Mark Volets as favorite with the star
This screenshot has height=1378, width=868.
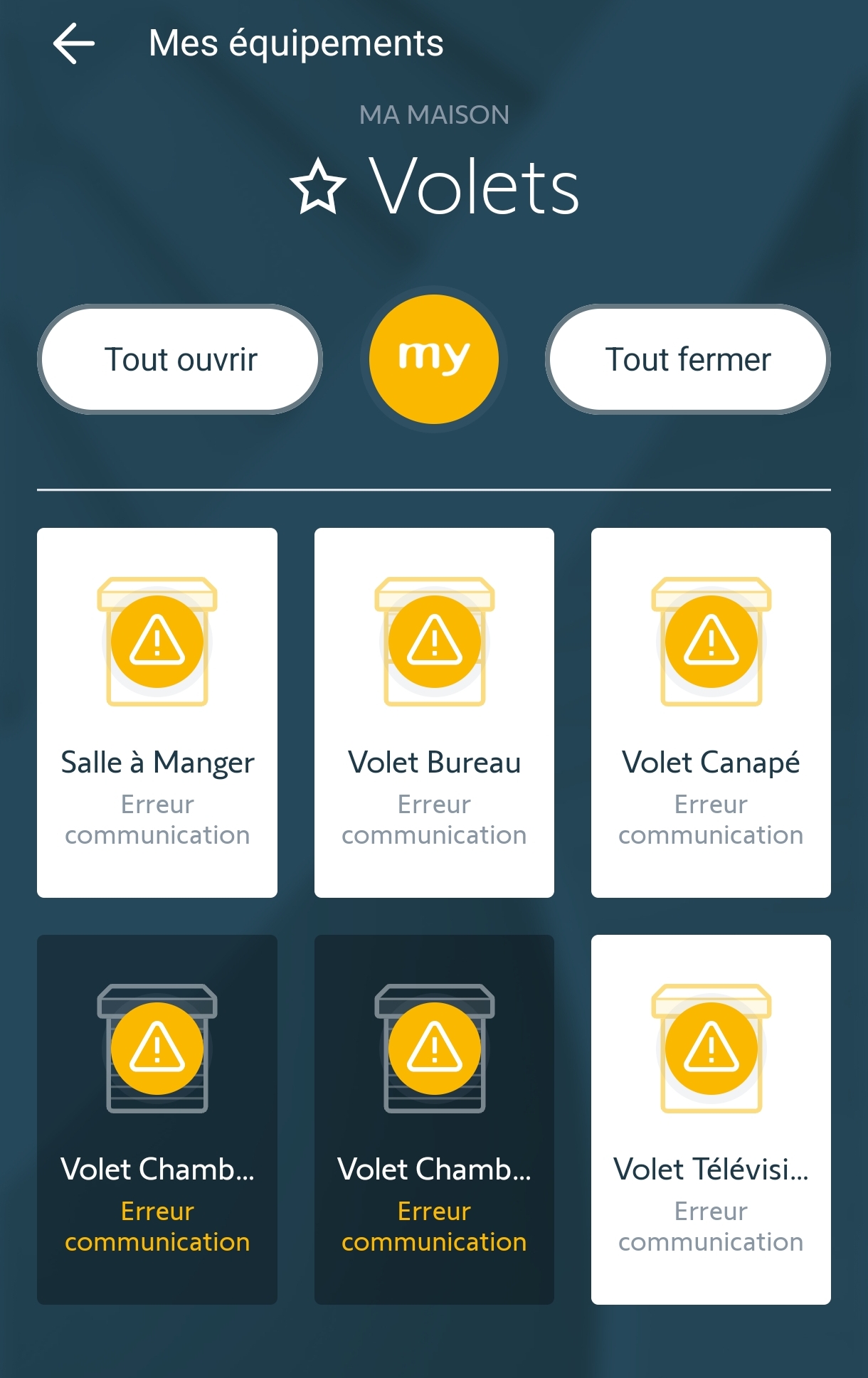coord(318,187)
